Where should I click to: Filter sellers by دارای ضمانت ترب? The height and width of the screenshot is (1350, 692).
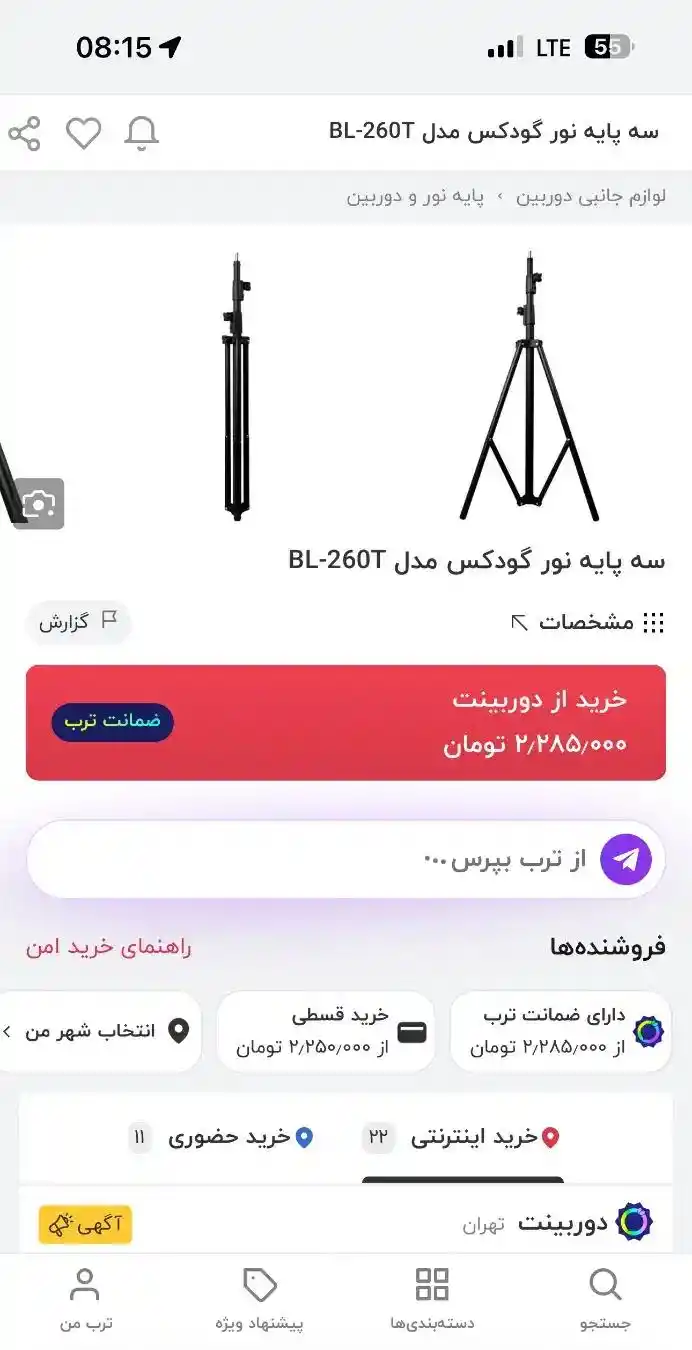pos(561,1032)
